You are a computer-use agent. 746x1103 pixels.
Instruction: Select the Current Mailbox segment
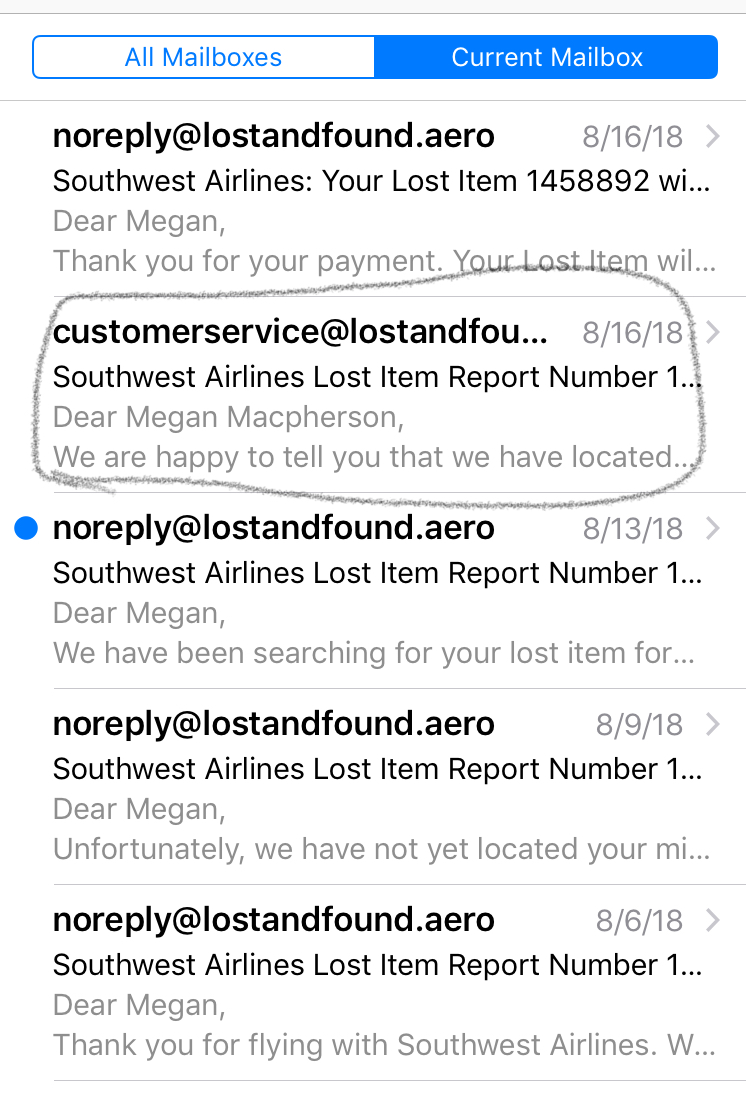(546, 57)
